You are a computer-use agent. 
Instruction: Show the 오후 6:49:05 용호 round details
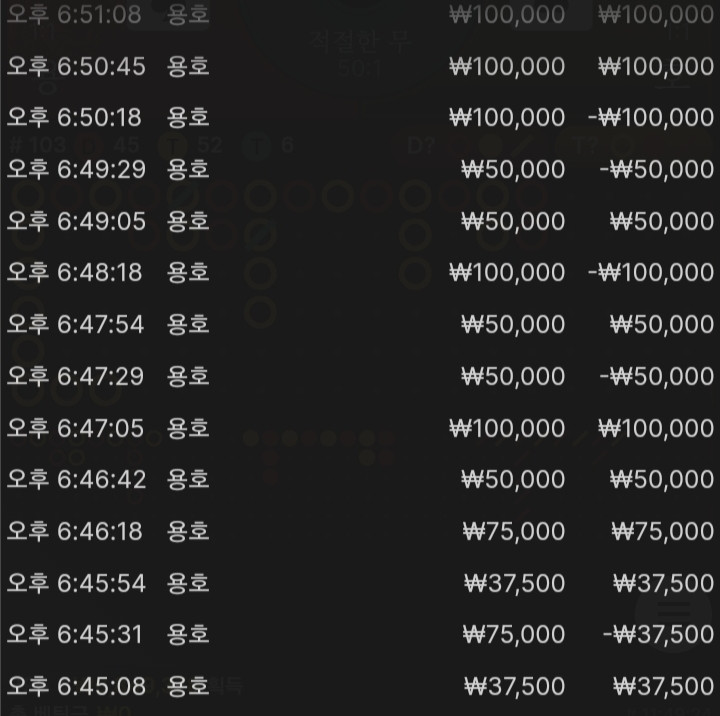pos(360,220)
